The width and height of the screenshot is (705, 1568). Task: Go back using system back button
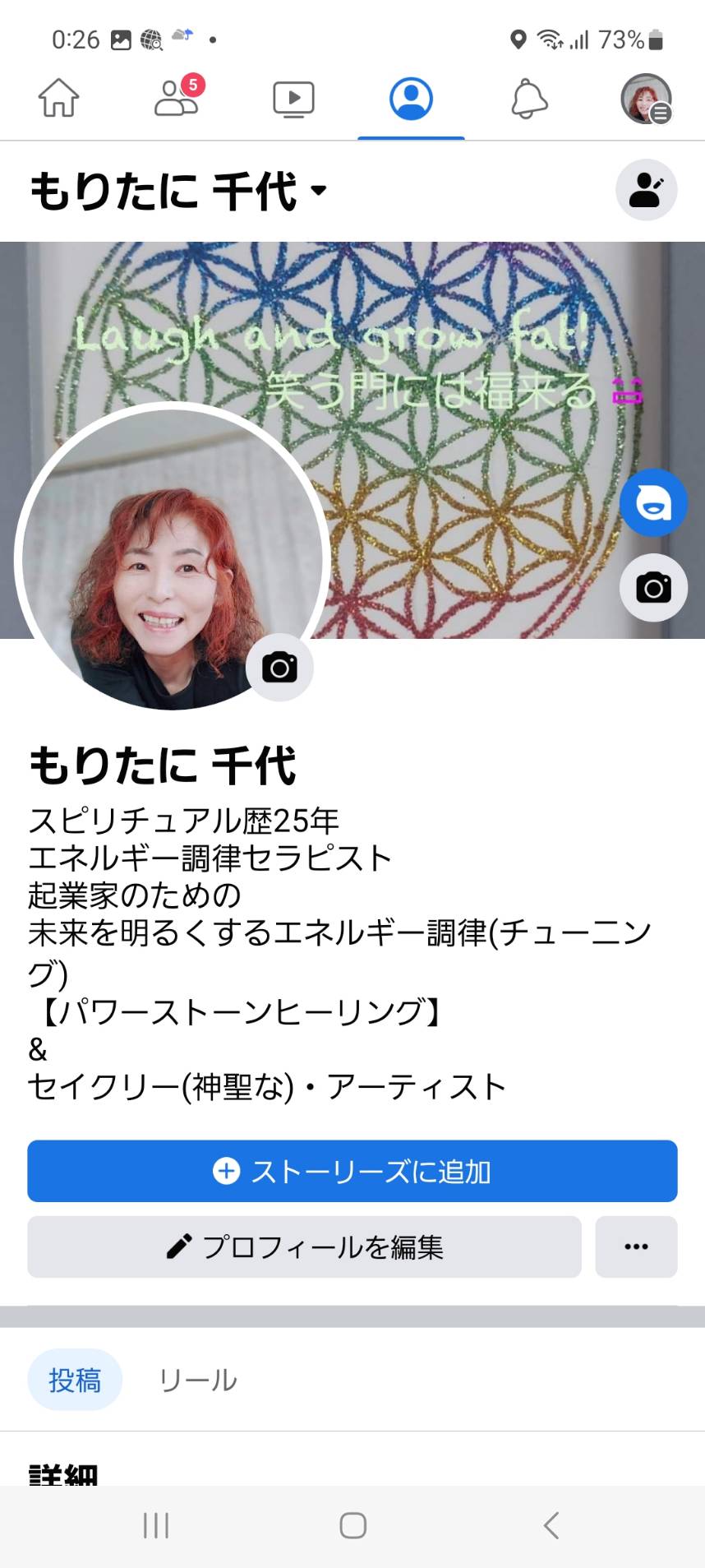(x=551, y=1525)
